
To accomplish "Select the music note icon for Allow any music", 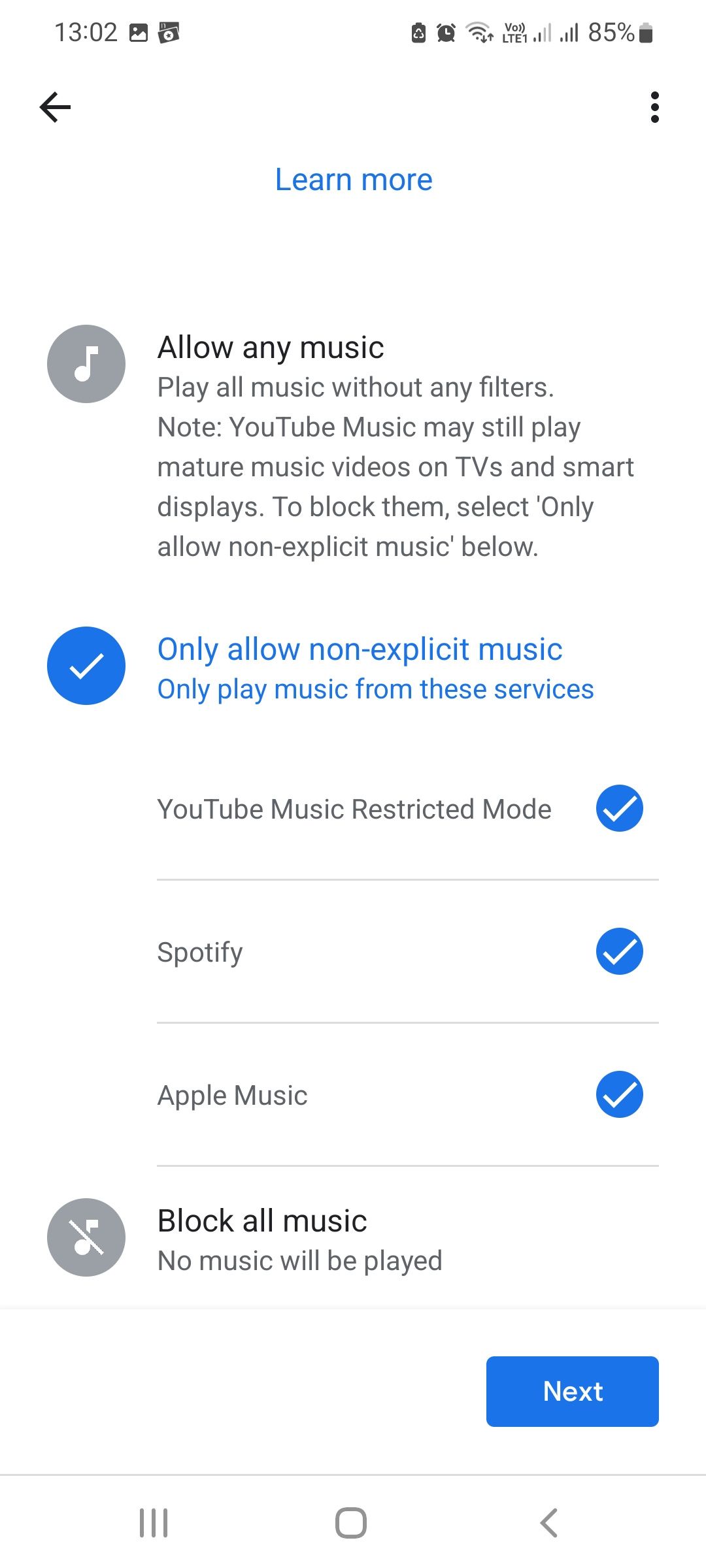I will (x=86, y=364).
